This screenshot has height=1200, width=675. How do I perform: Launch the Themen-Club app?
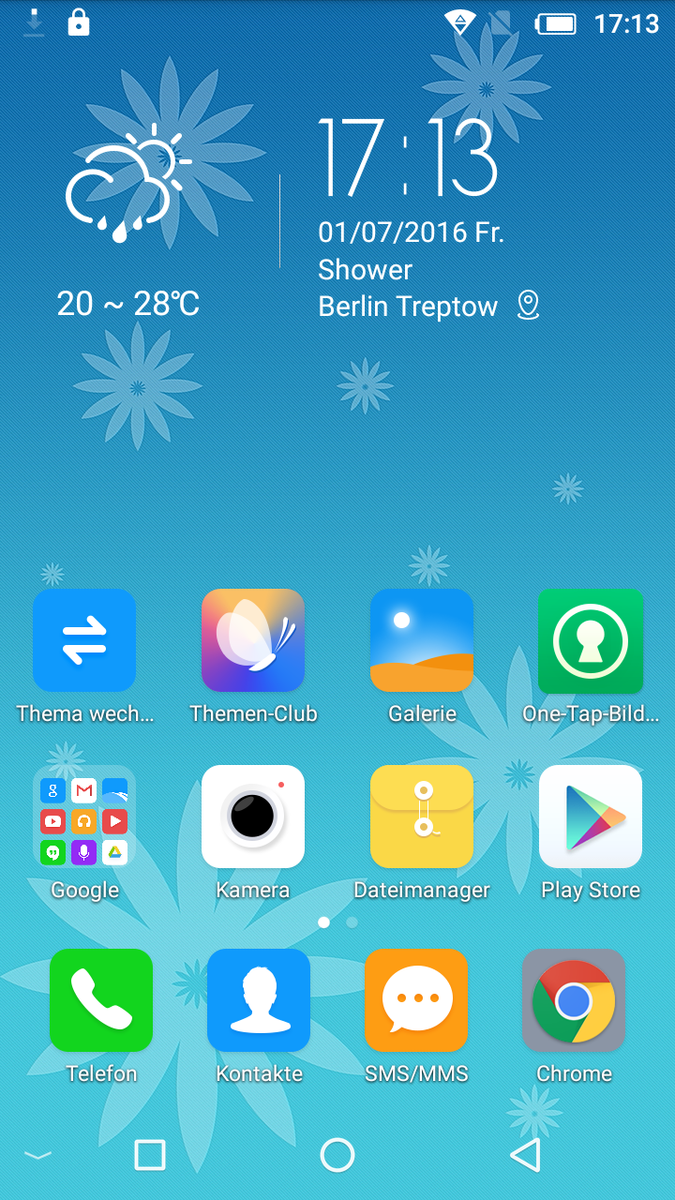(x=253, y=641)
